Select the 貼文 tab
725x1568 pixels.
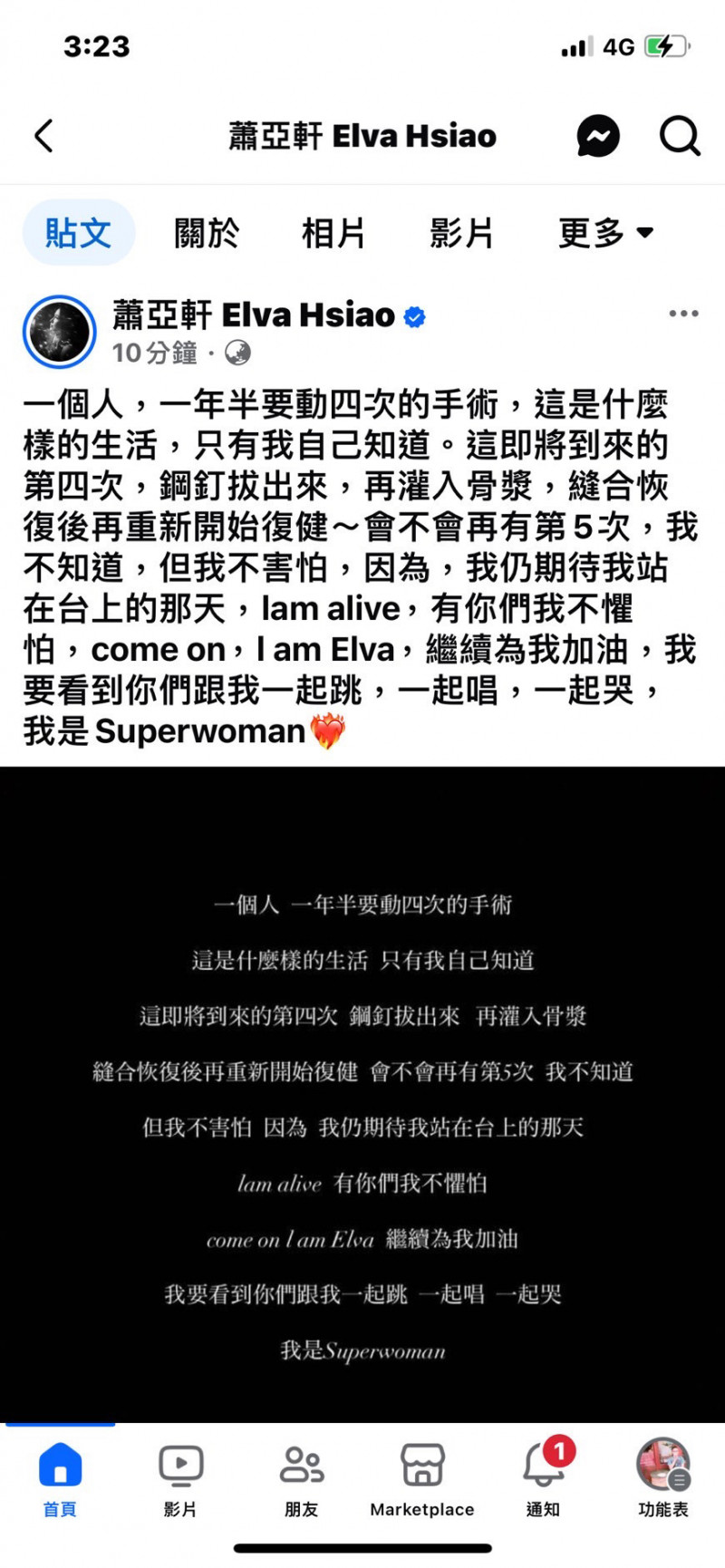coord(79,233)
